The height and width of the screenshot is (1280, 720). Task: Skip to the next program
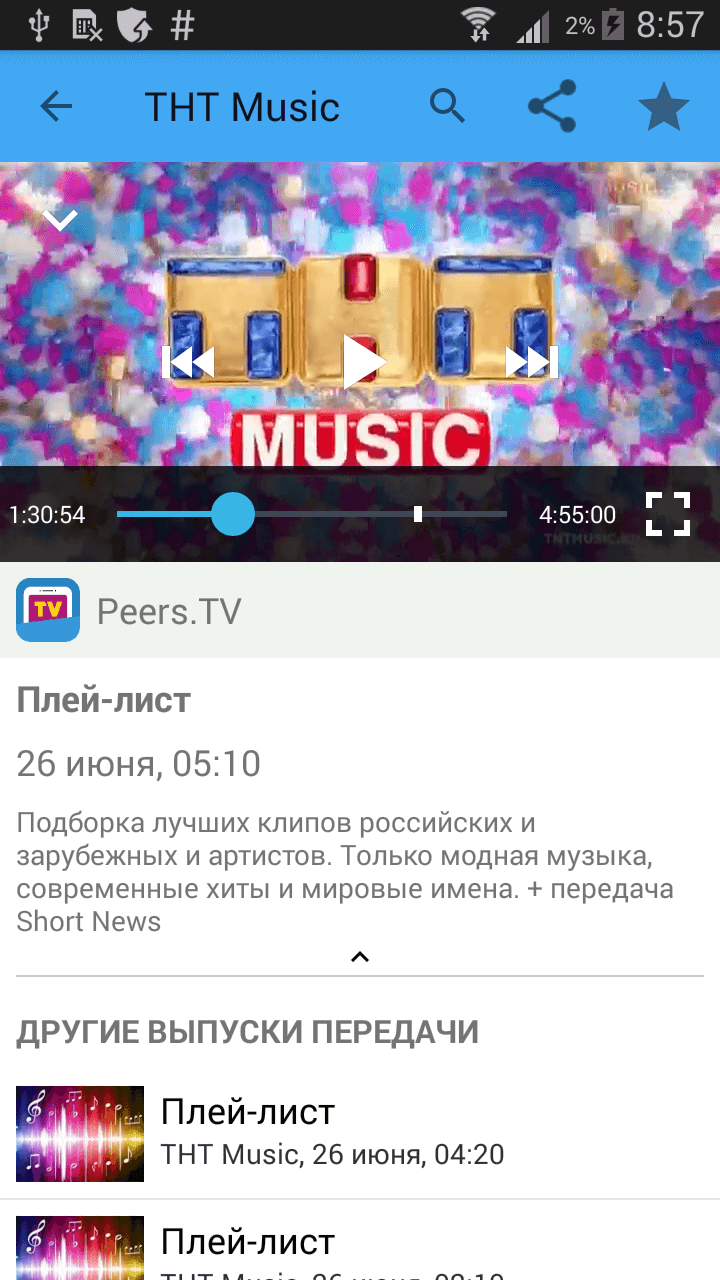[x=530, y=361]
